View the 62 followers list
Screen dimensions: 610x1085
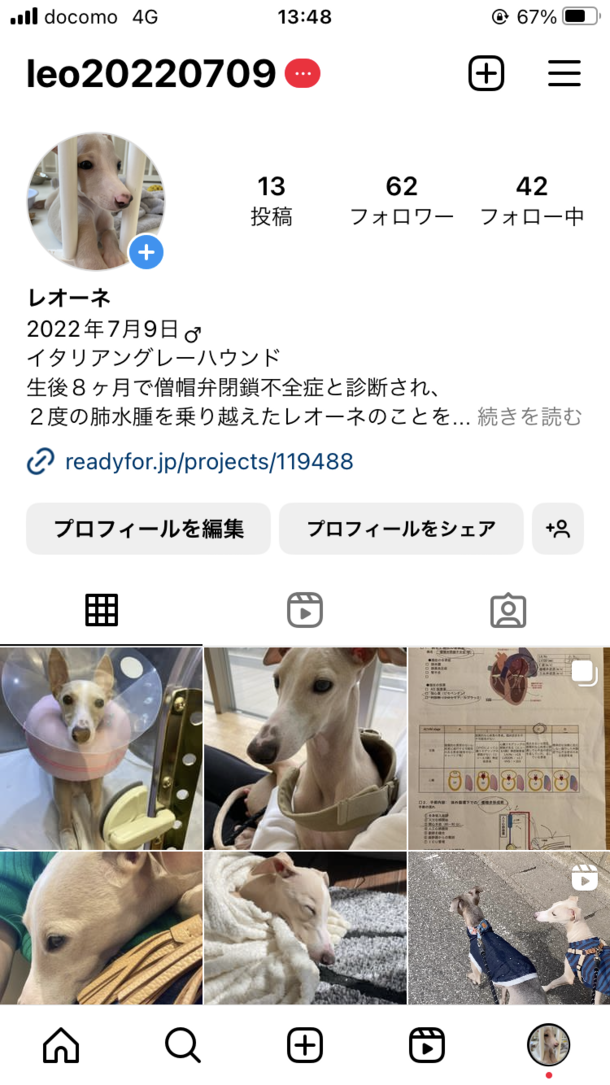401,200
